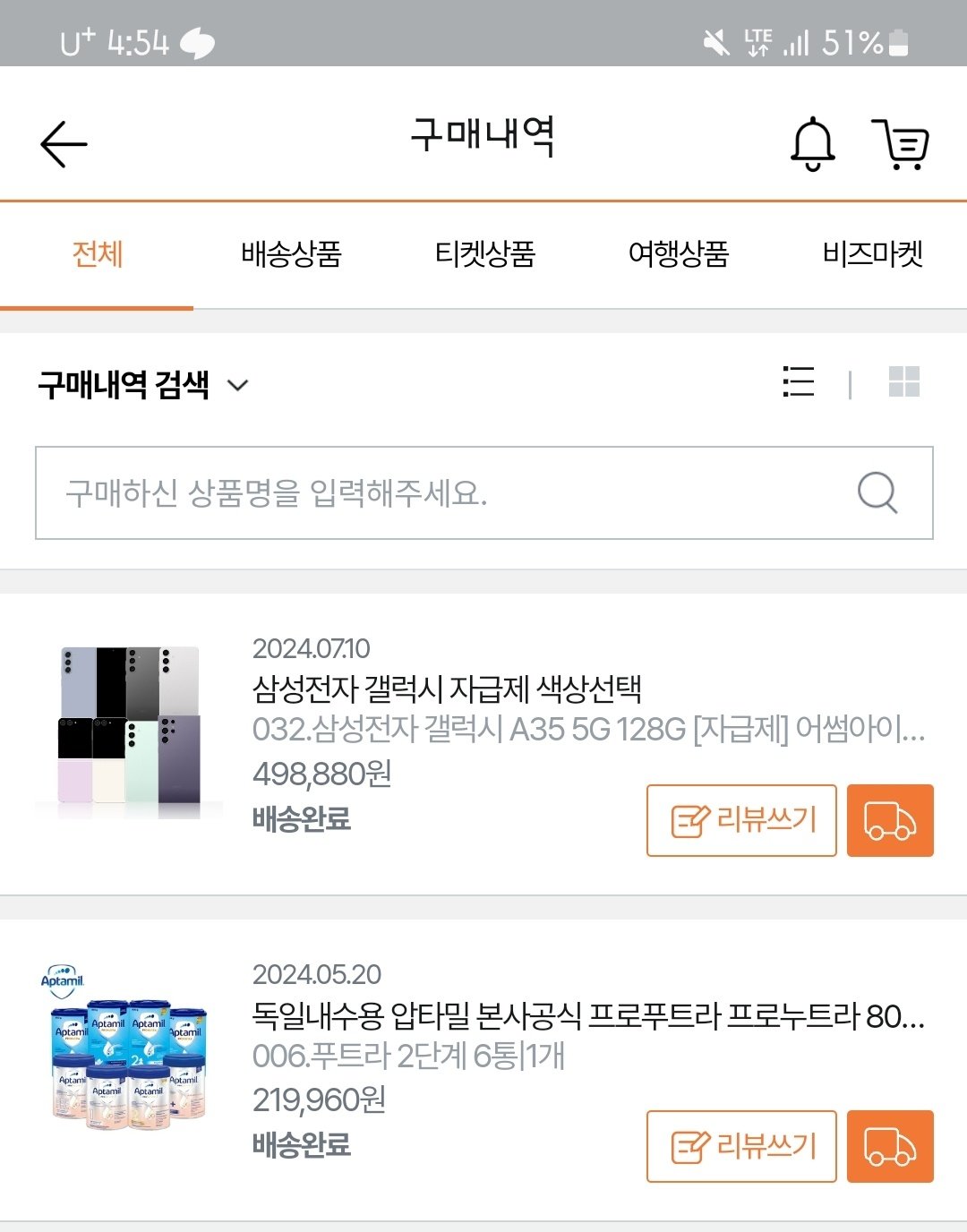Screen dimensions: 967x1232
Task: Write a review for the 압타밀 order
Action: [x=741, y=1146]
